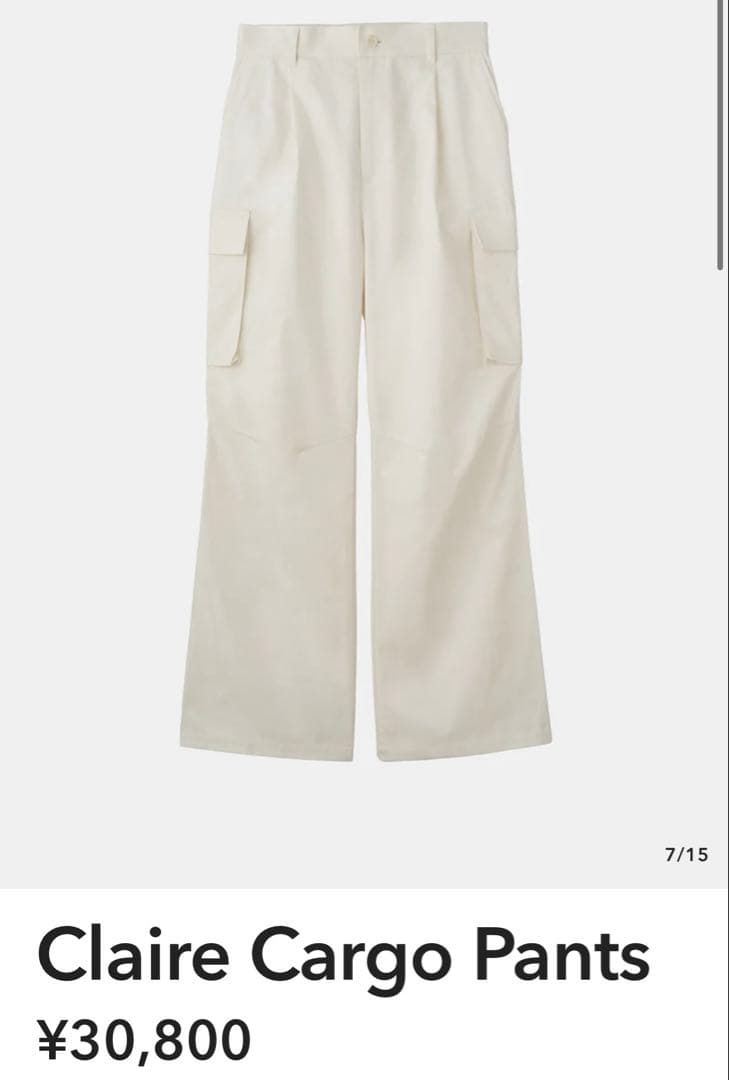Image resolution: width=729 pixels, height=1080 pixels.
Task: Click the right cargo pocket in the photo
Action: tap(496, 290)
